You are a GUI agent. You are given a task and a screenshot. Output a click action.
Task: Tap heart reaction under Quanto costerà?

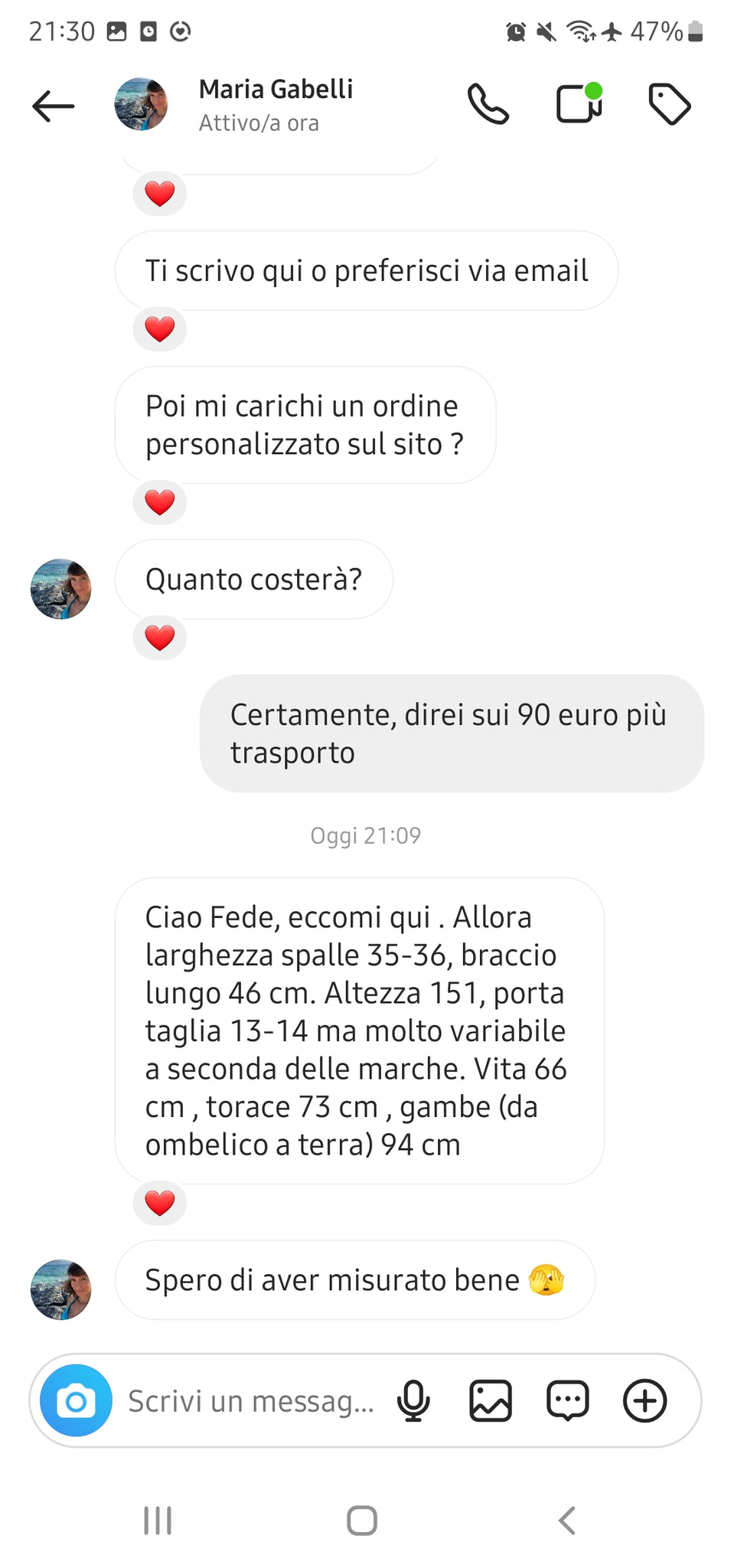point(159,638)
